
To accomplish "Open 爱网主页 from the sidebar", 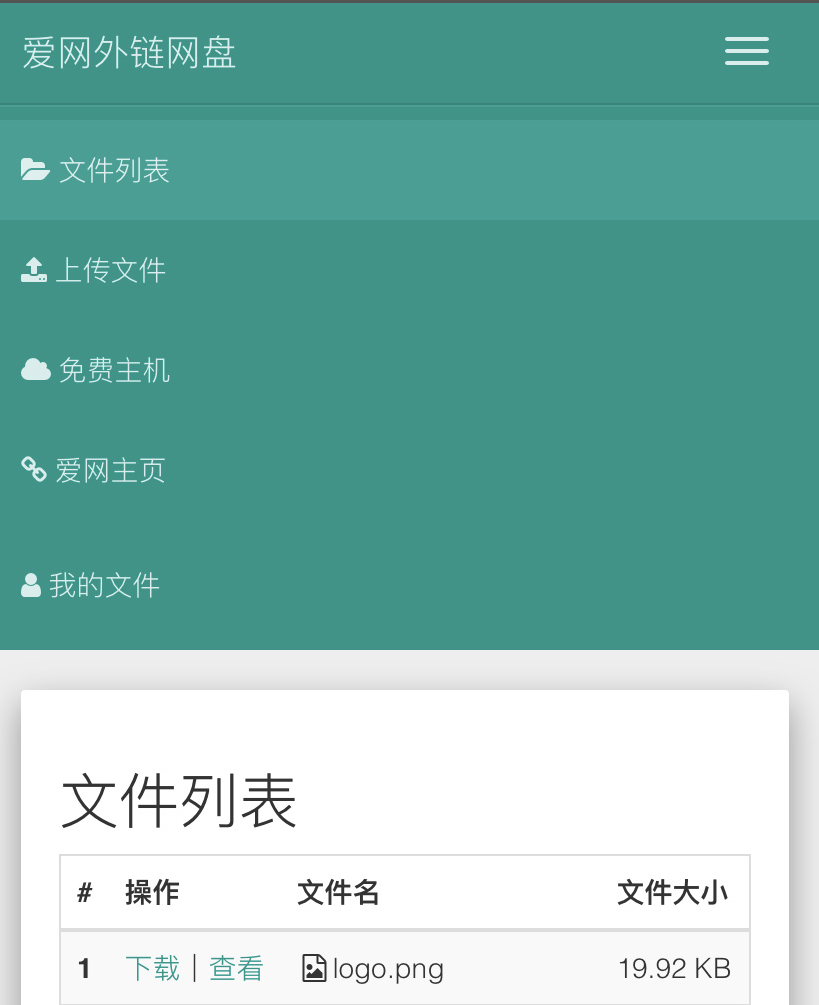I will [112, 470].
